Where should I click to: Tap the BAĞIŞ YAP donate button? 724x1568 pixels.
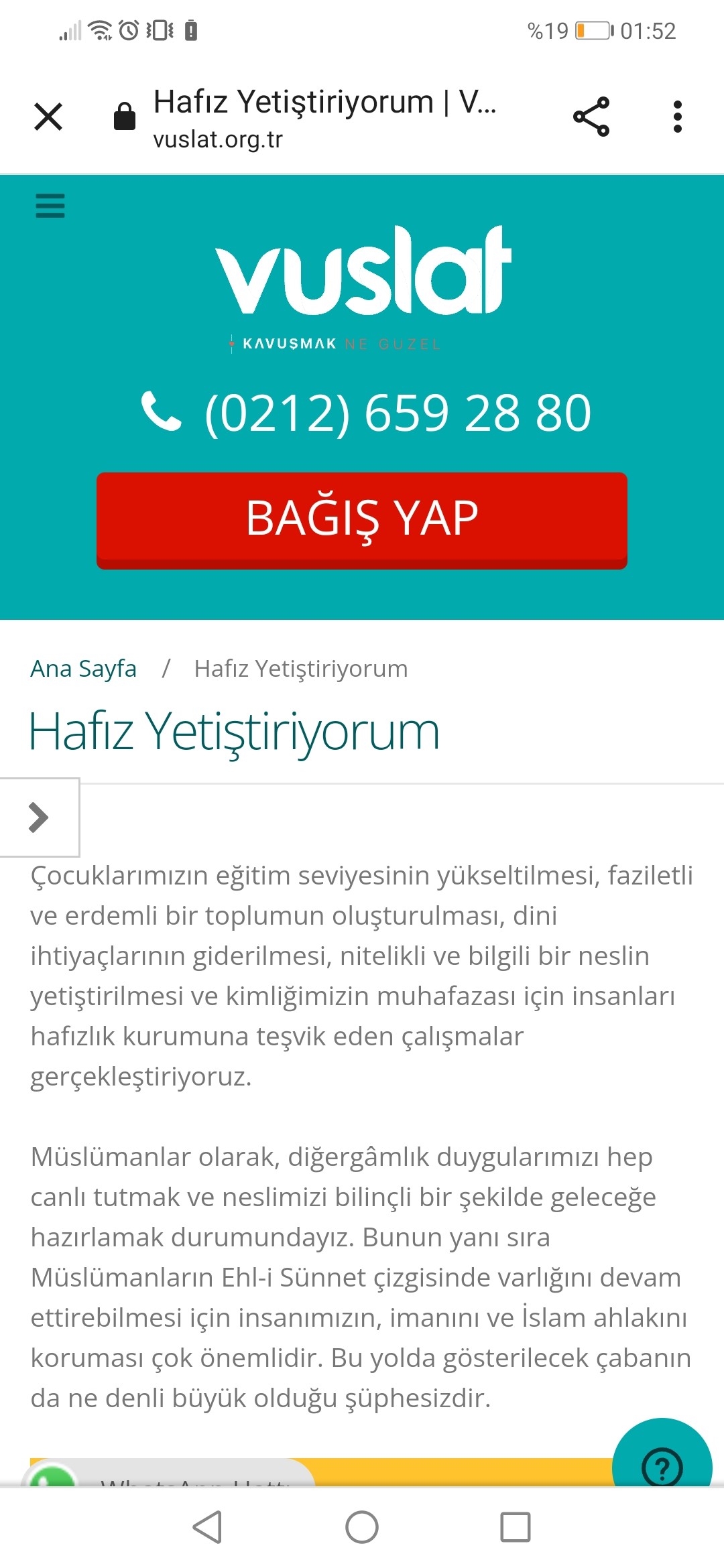pos(362,519)
